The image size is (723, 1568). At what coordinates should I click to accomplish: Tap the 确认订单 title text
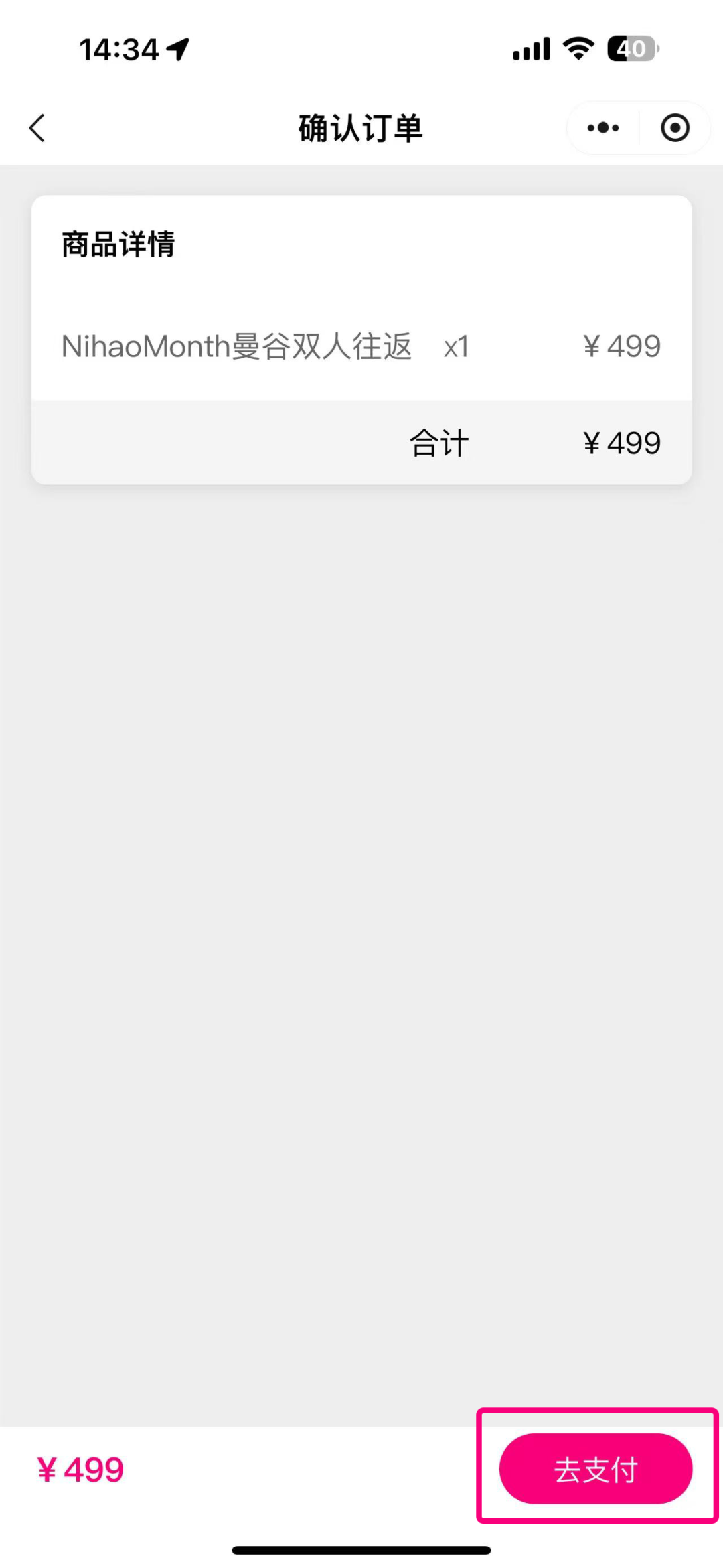pos(360,128)
